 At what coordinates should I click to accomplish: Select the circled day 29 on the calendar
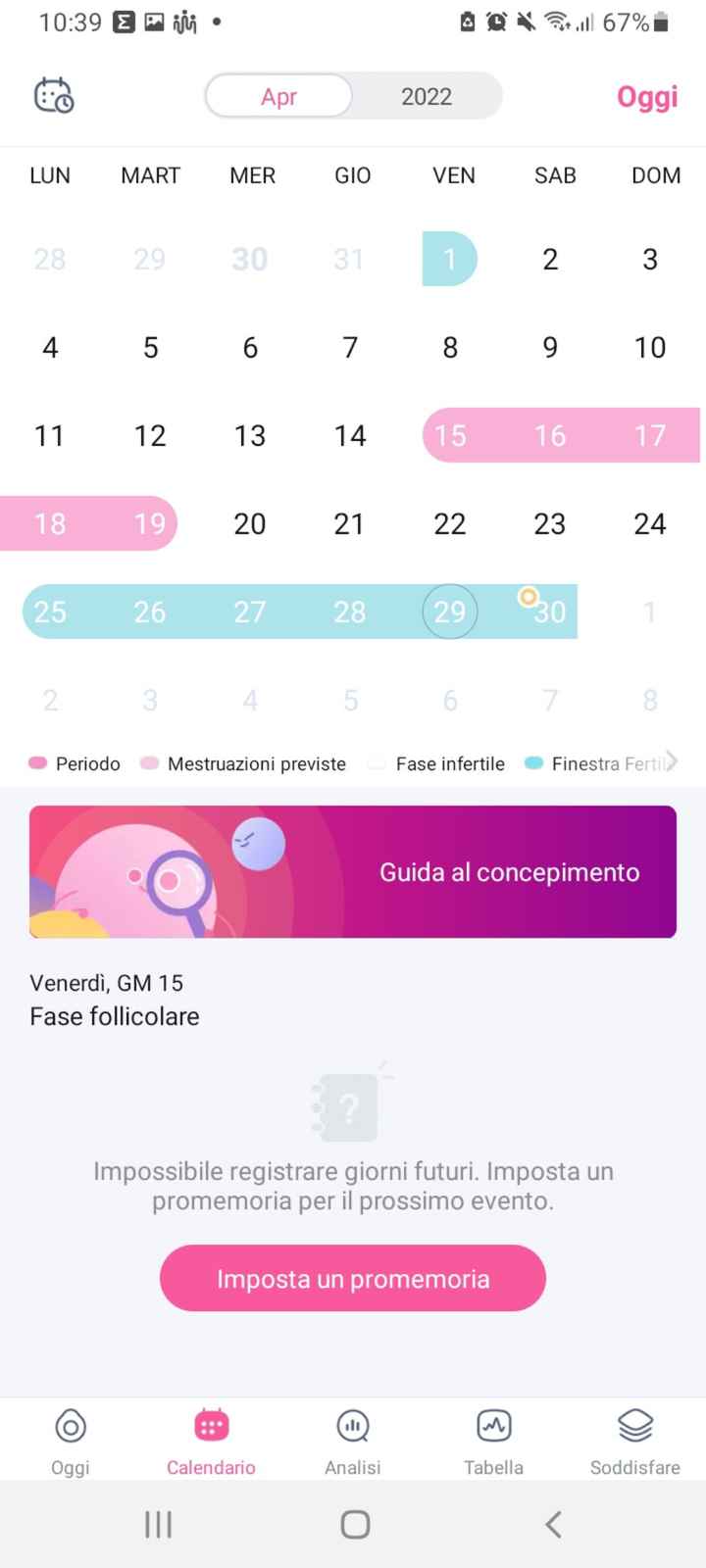(x=450, y=612)
